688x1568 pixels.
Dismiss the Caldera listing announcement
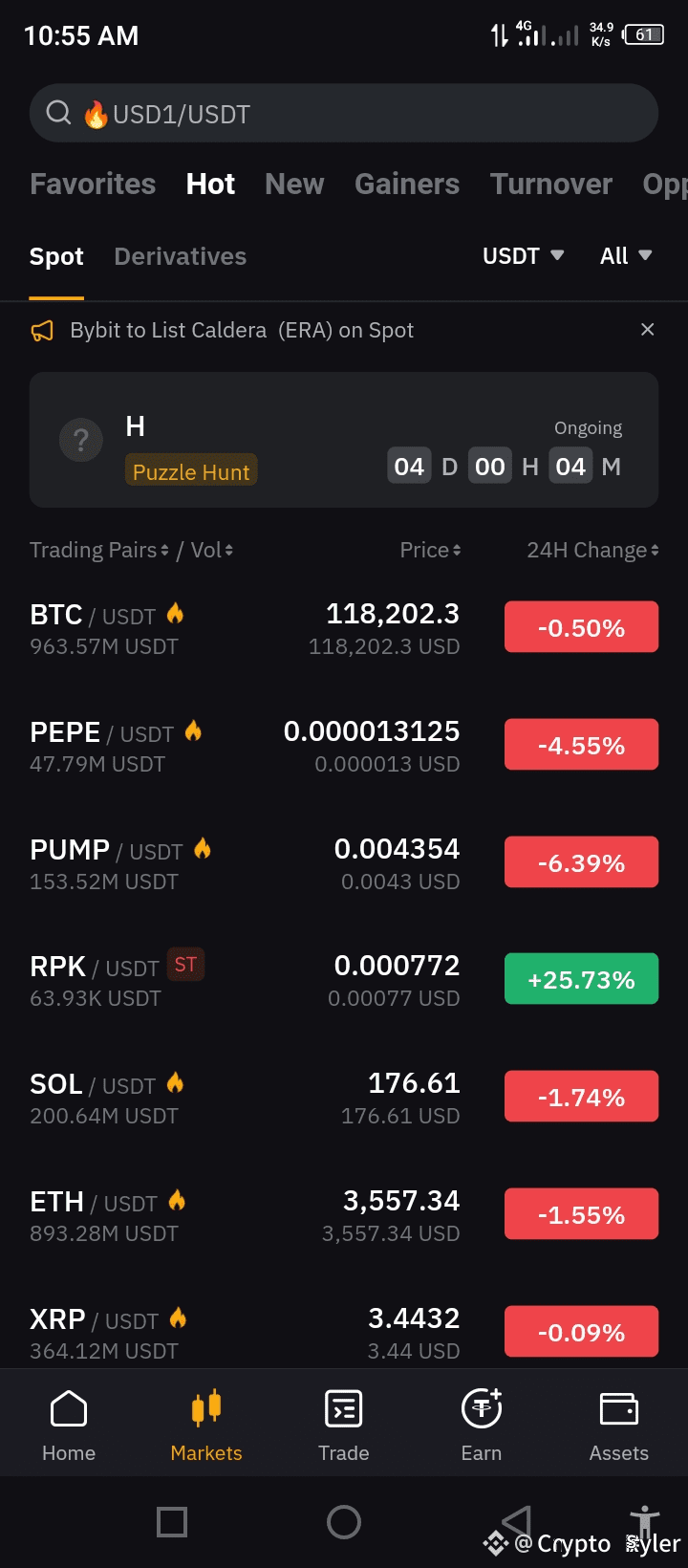click(x=647, y=330)
